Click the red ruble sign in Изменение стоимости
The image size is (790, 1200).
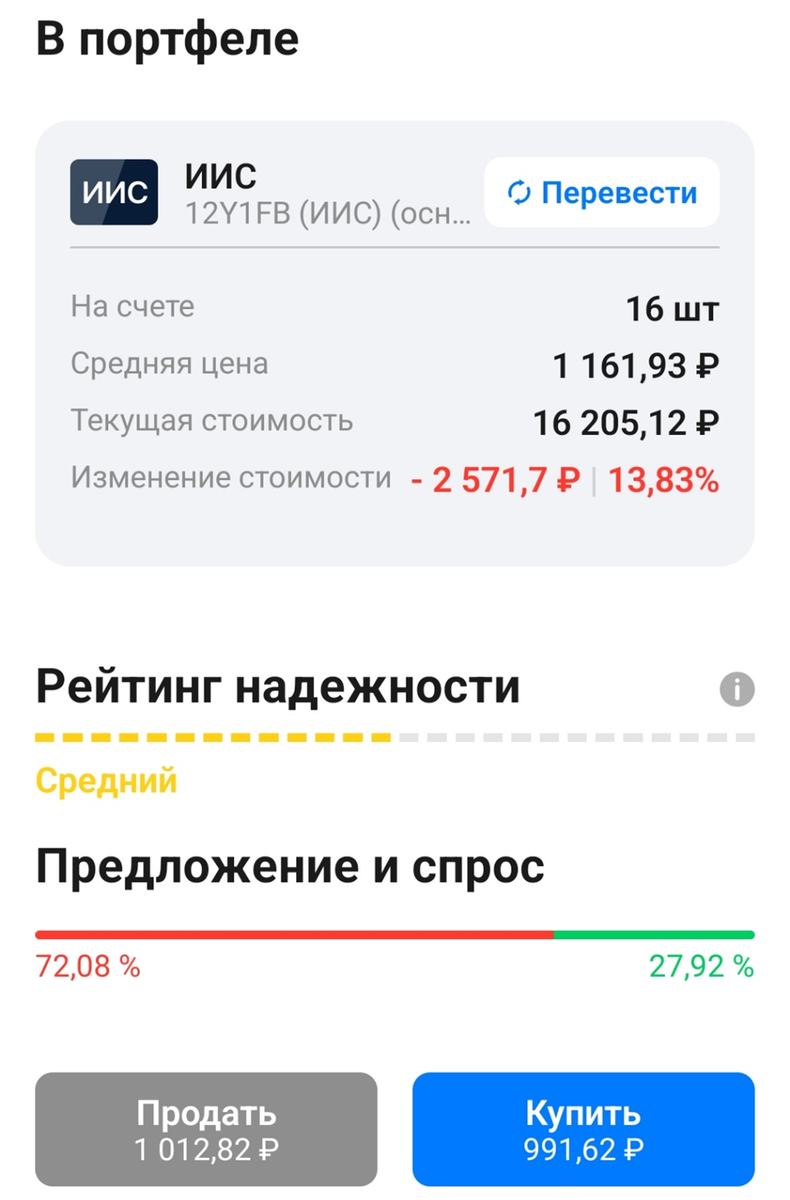pos(565,479)
